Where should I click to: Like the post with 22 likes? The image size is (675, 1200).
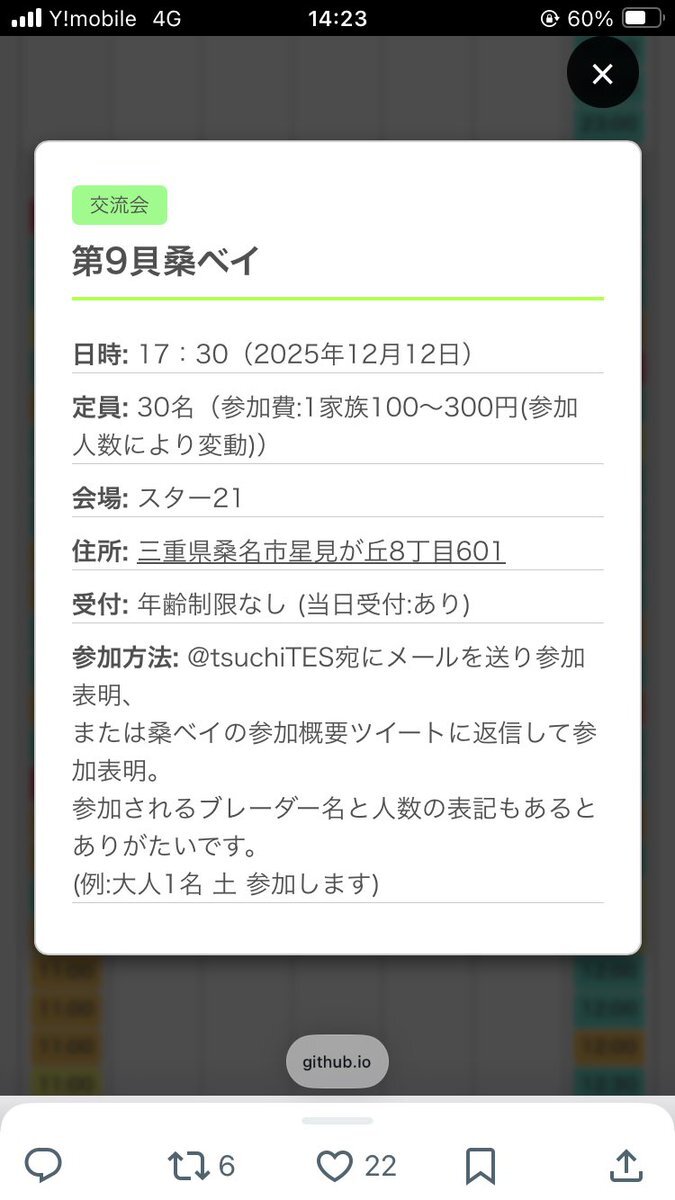(335, 1165)
